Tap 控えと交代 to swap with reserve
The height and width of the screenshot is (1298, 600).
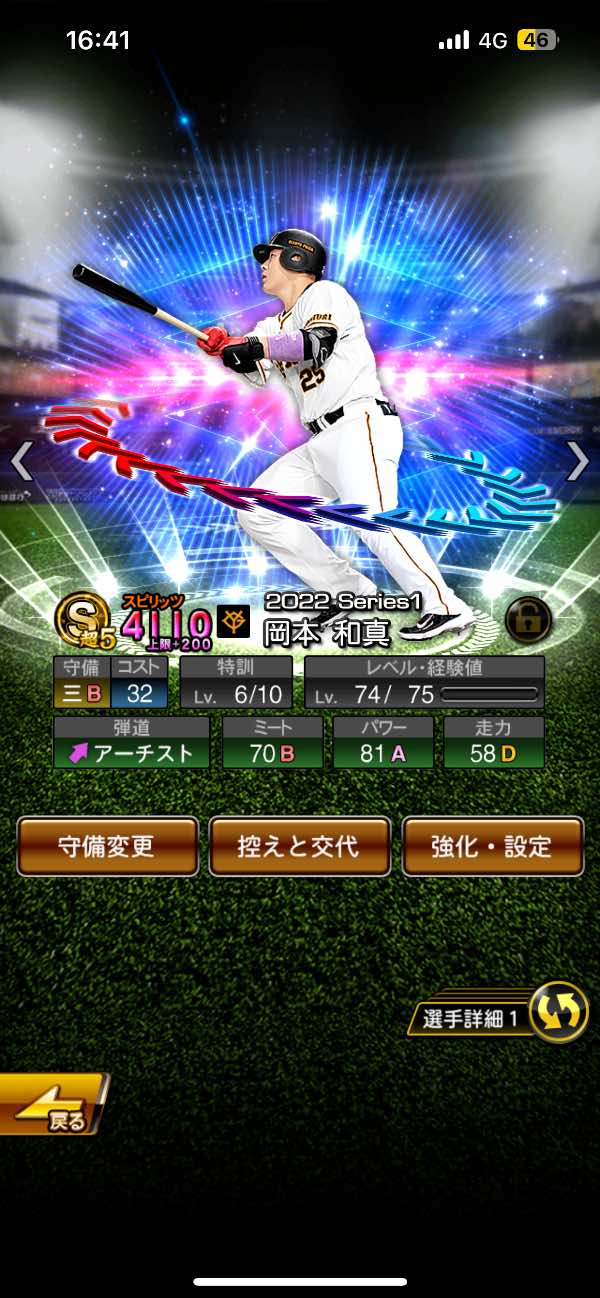[x=299, y=846]
